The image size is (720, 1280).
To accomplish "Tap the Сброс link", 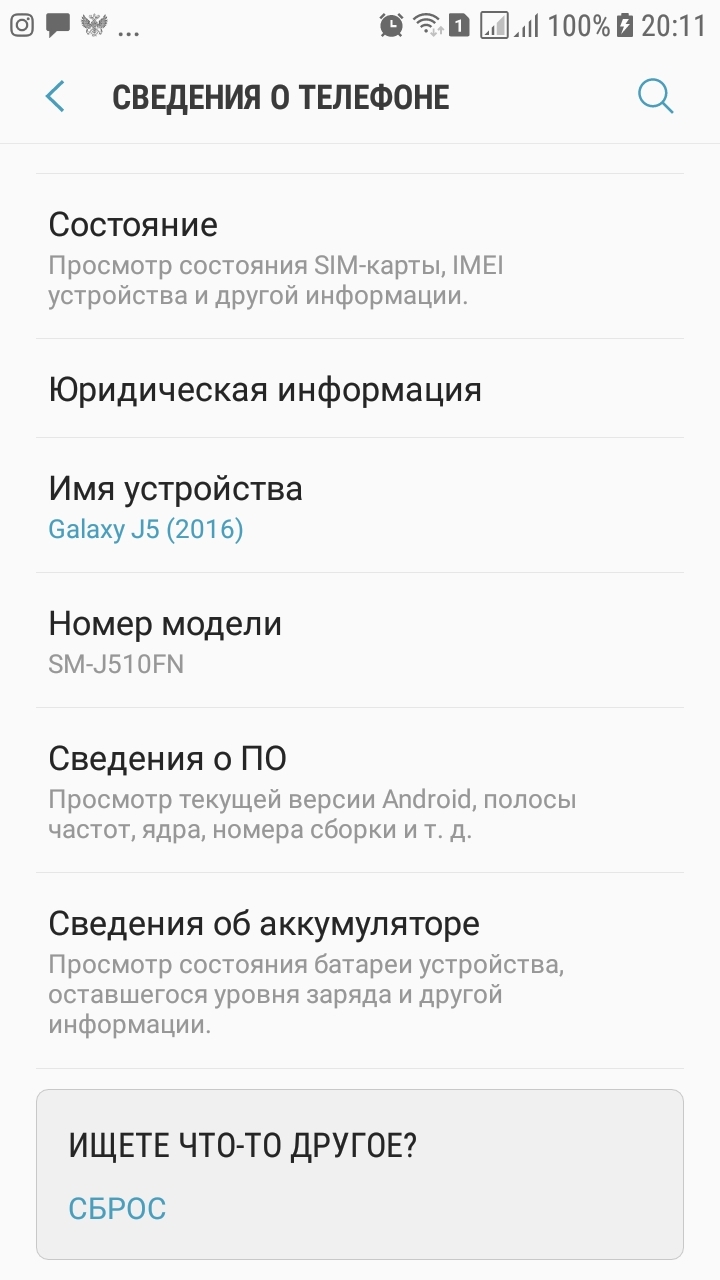I will click(117, 1208).
